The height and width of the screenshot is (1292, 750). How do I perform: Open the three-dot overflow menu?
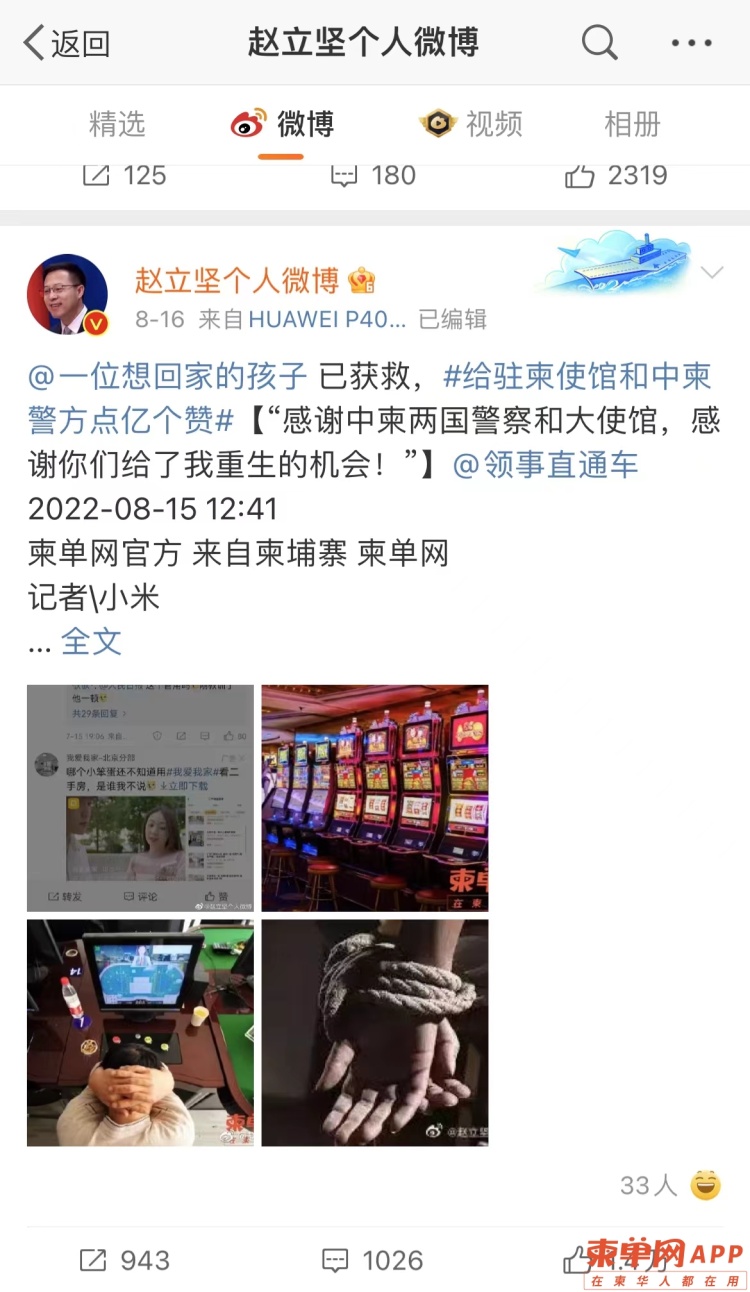[691, 43]
